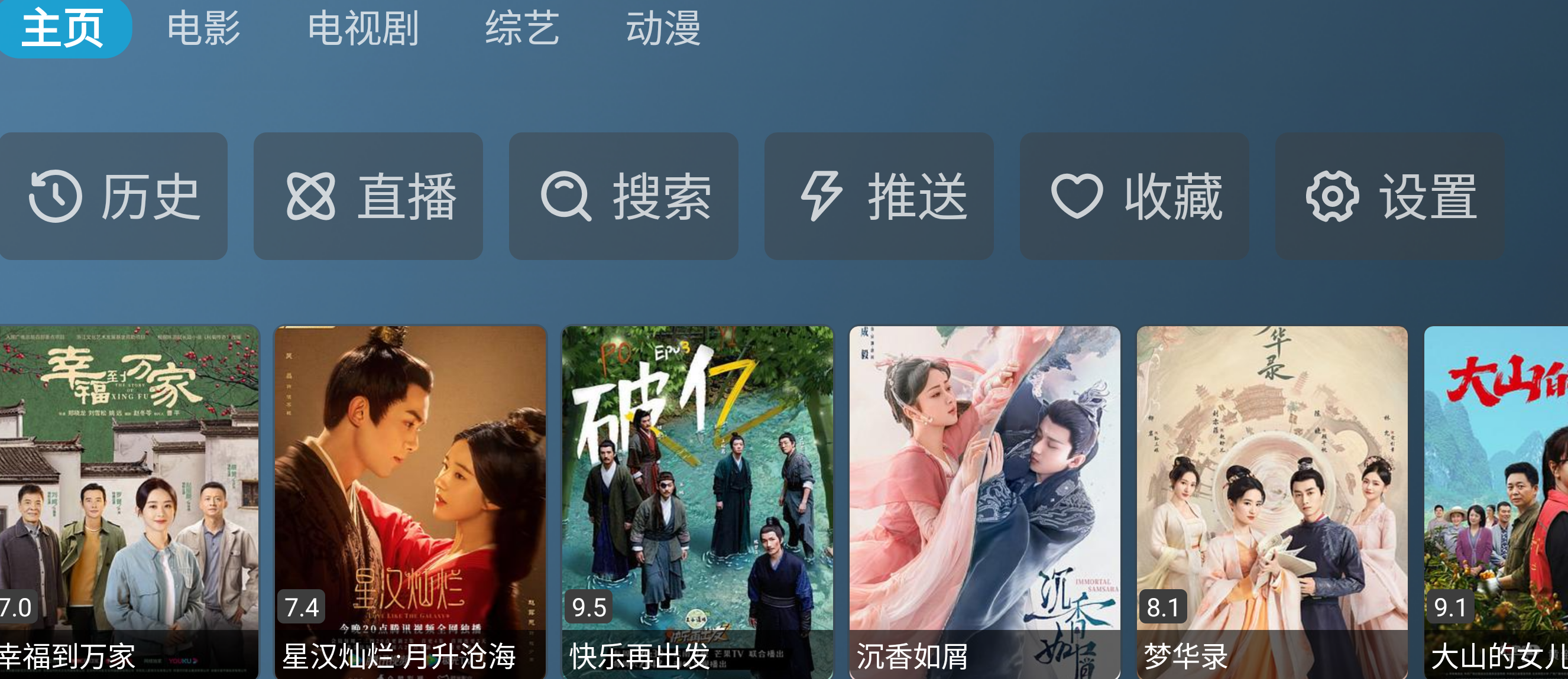Open 星汉灿烂·月升沧海 drama card
1568x679 pixels.
410,499
